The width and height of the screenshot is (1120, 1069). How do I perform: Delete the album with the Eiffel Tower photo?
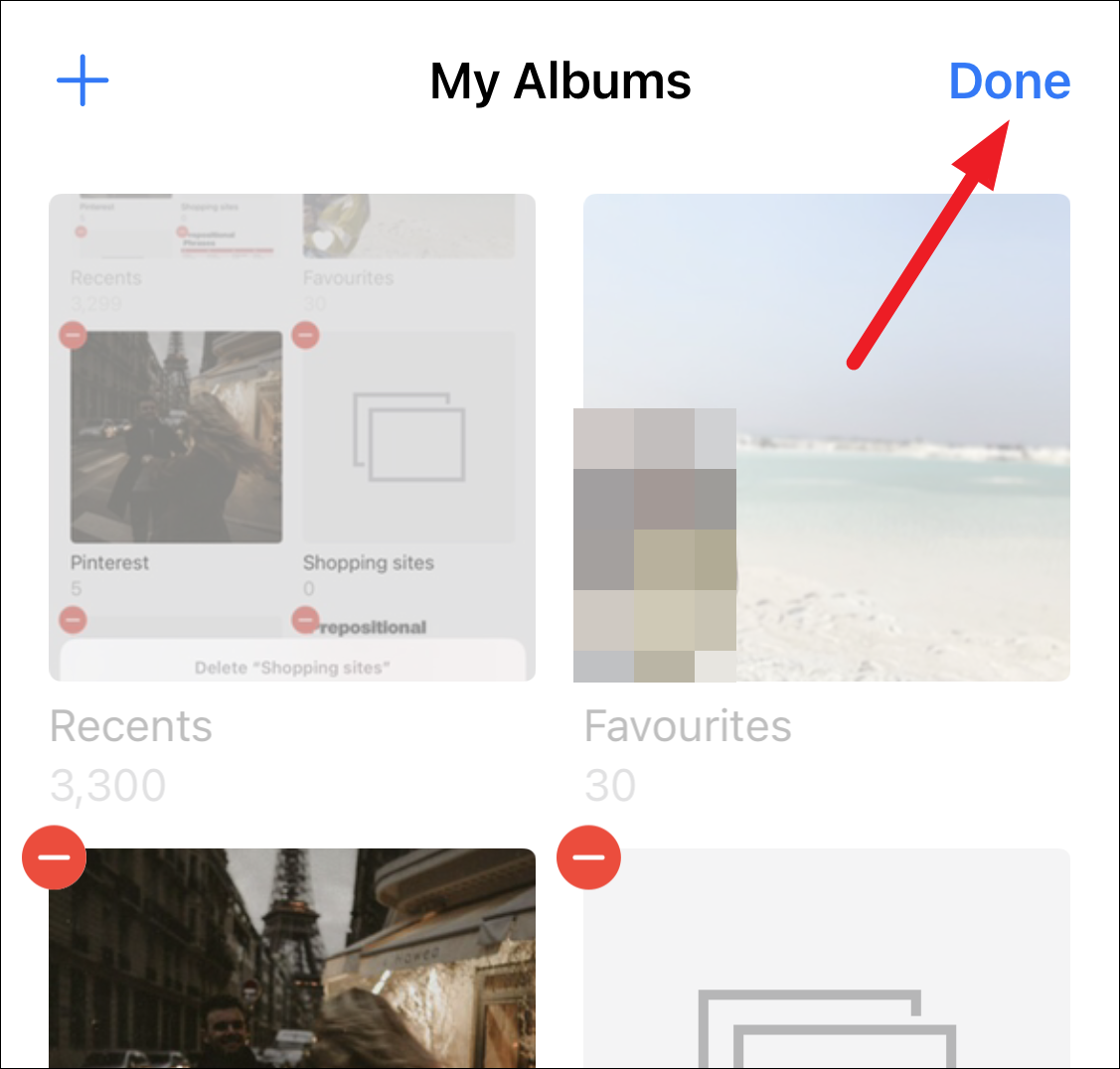[x=55, y=856]
